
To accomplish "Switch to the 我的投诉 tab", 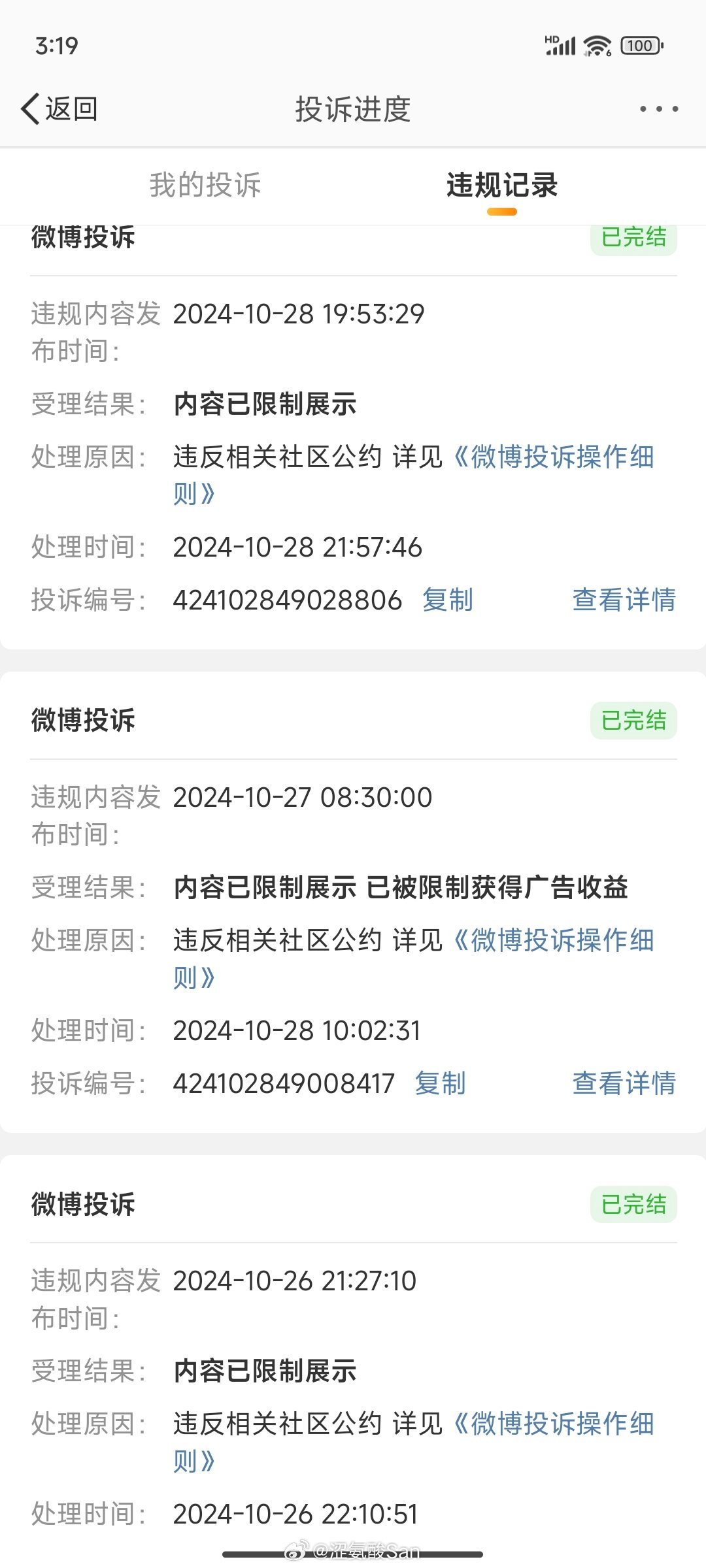I will point(205,185).
